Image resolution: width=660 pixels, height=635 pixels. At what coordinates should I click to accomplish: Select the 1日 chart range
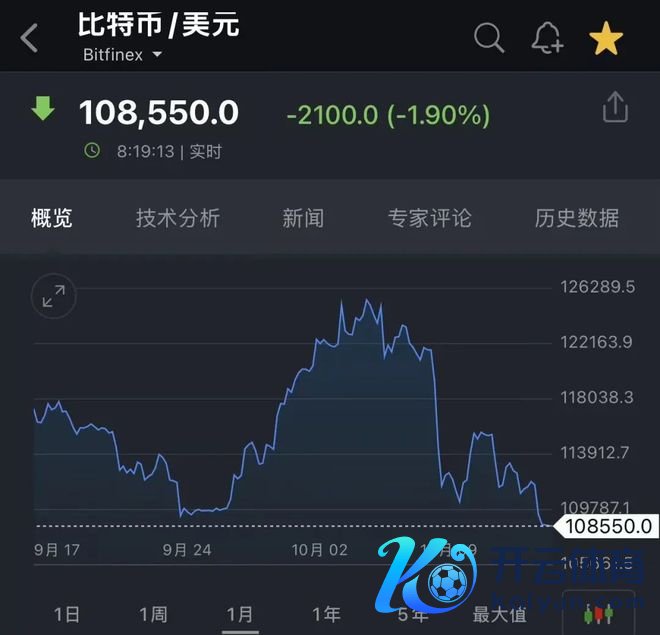[66, 614]
